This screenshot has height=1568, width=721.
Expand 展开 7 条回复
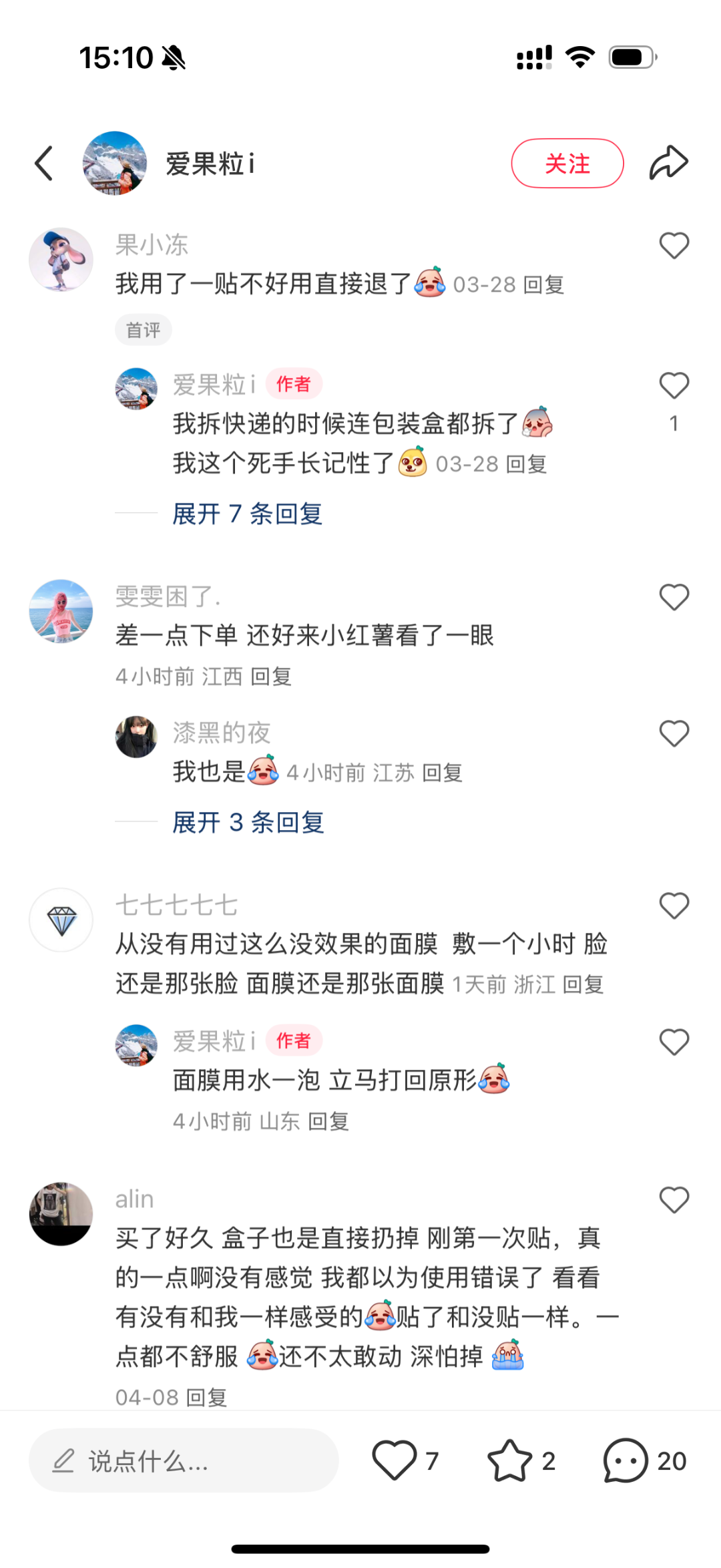coord(247,514)
